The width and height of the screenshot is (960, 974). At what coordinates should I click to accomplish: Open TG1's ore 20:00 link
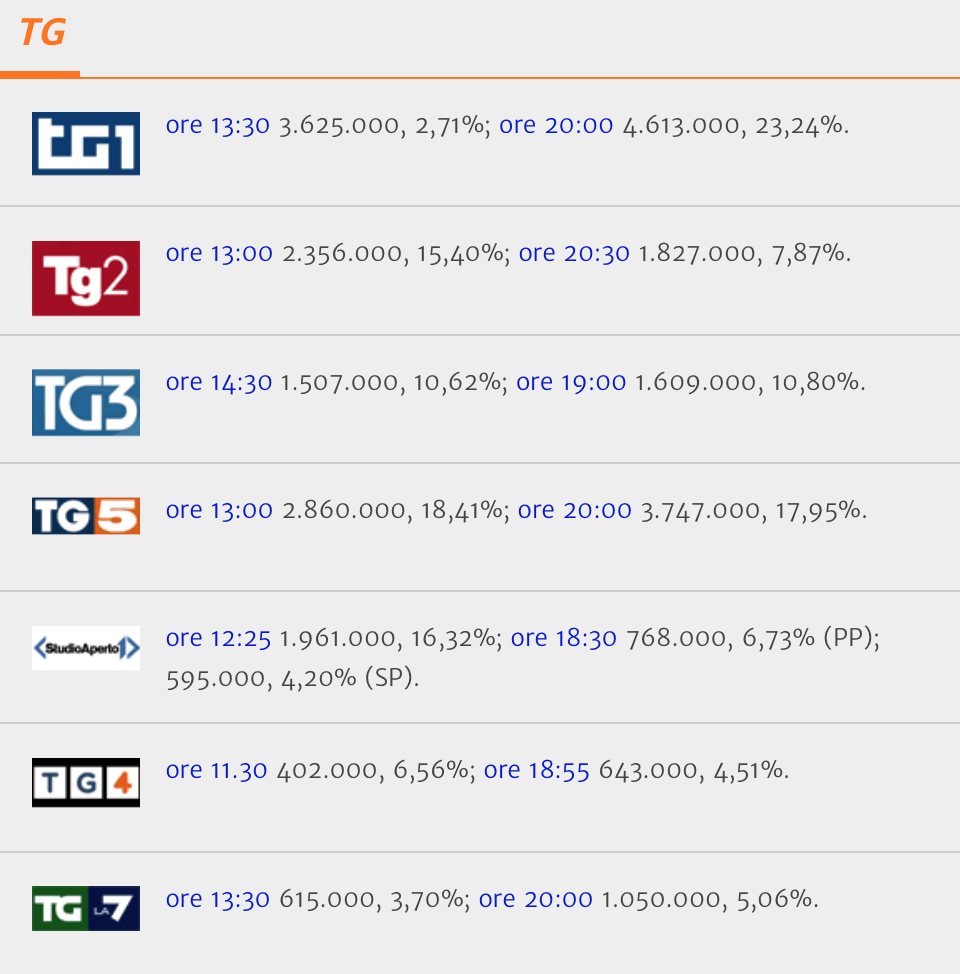556,126
